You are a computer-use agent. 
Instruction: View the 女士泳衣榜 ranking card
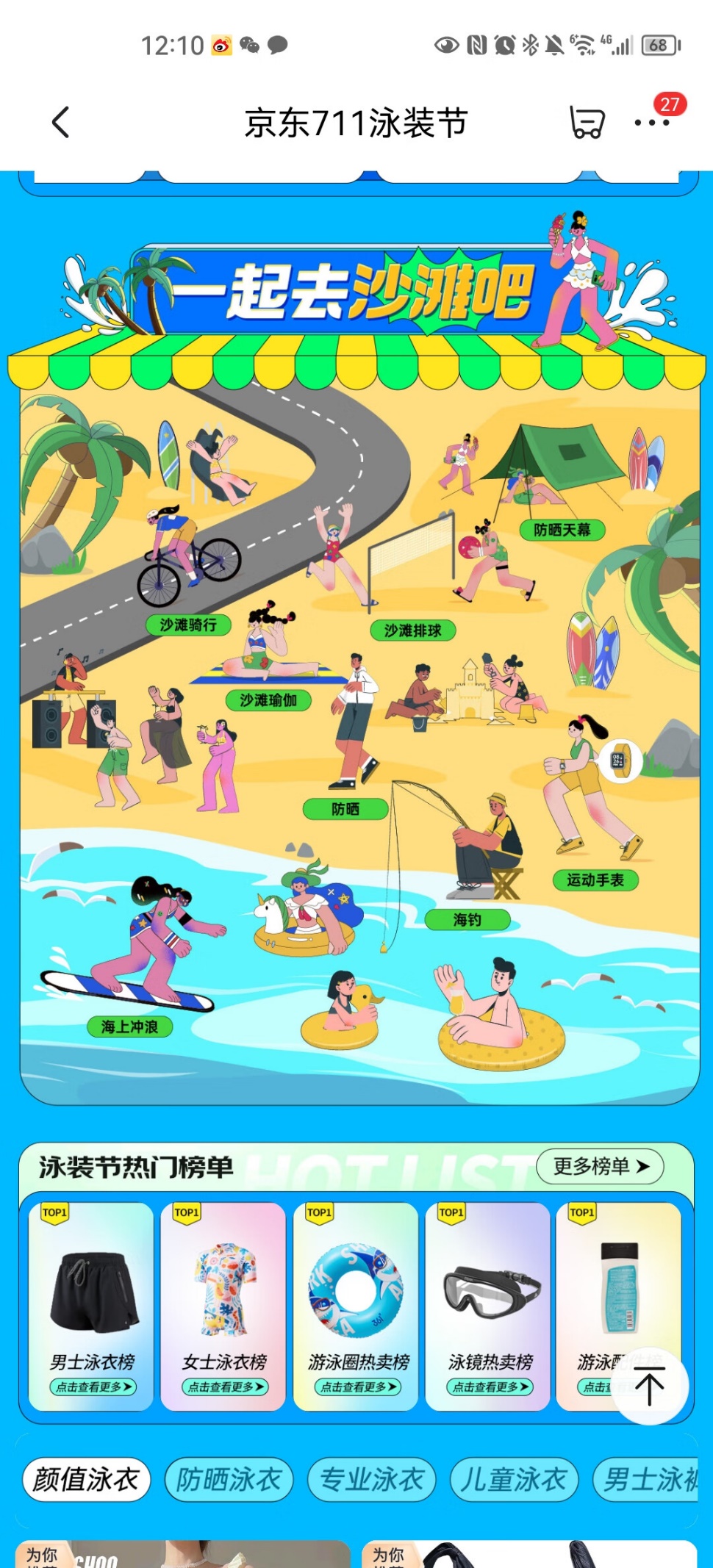coord(224,1306)
